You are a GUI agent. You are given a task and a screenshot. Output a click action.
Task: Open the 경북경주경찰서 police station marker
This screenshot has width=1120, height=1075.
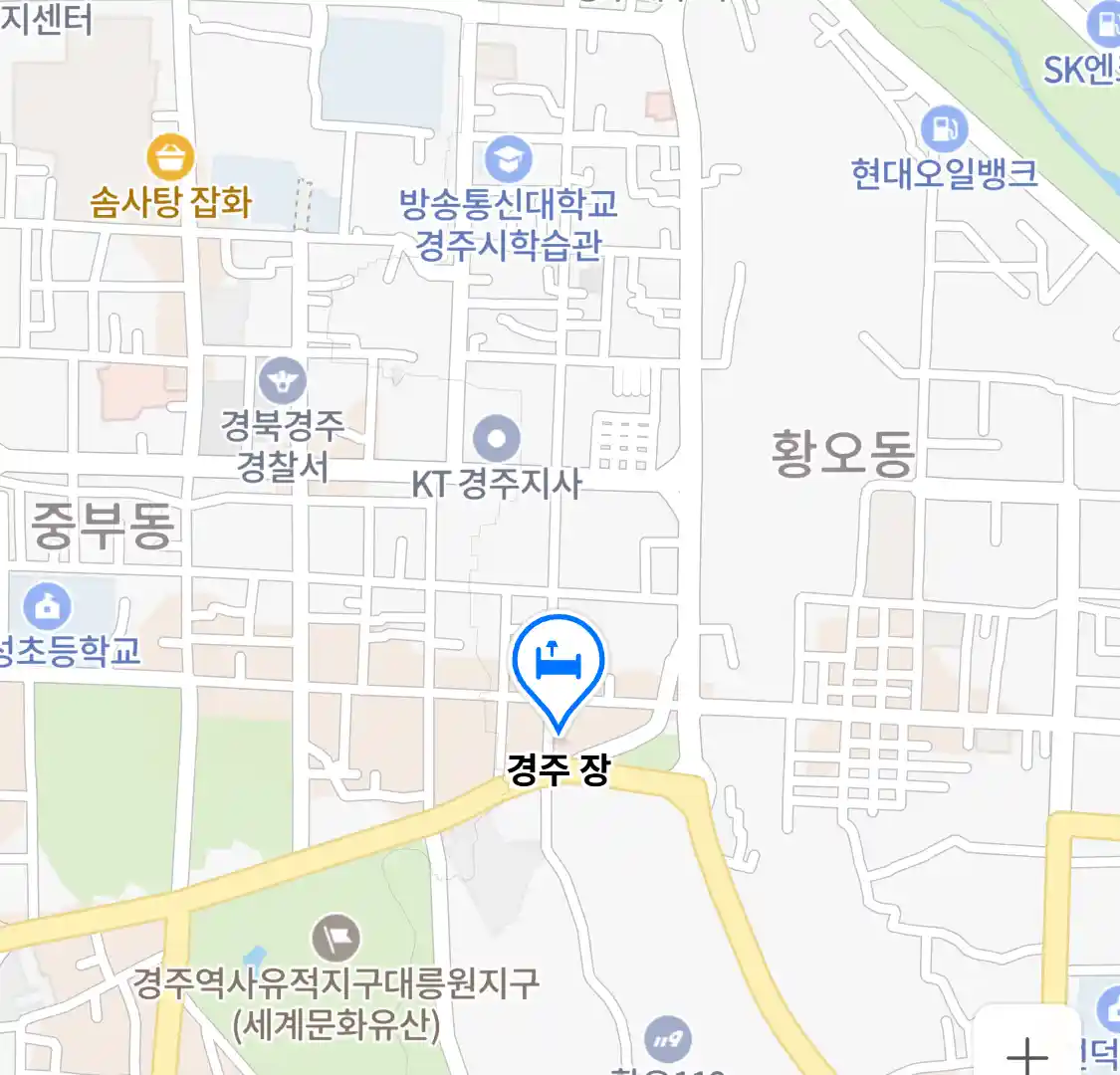coord(283,382)
